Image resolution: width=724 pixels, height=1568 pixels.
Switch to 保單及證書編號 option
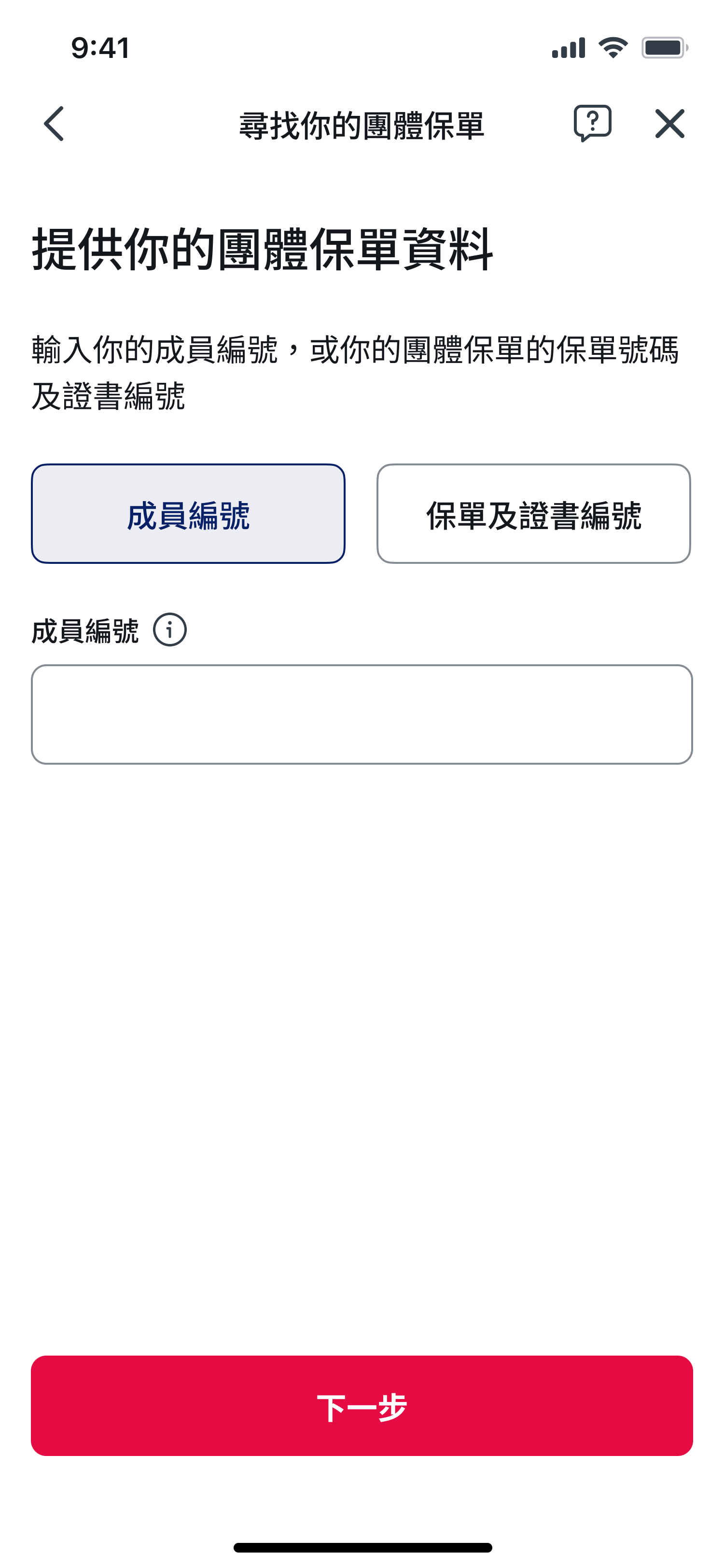(533, 514)
